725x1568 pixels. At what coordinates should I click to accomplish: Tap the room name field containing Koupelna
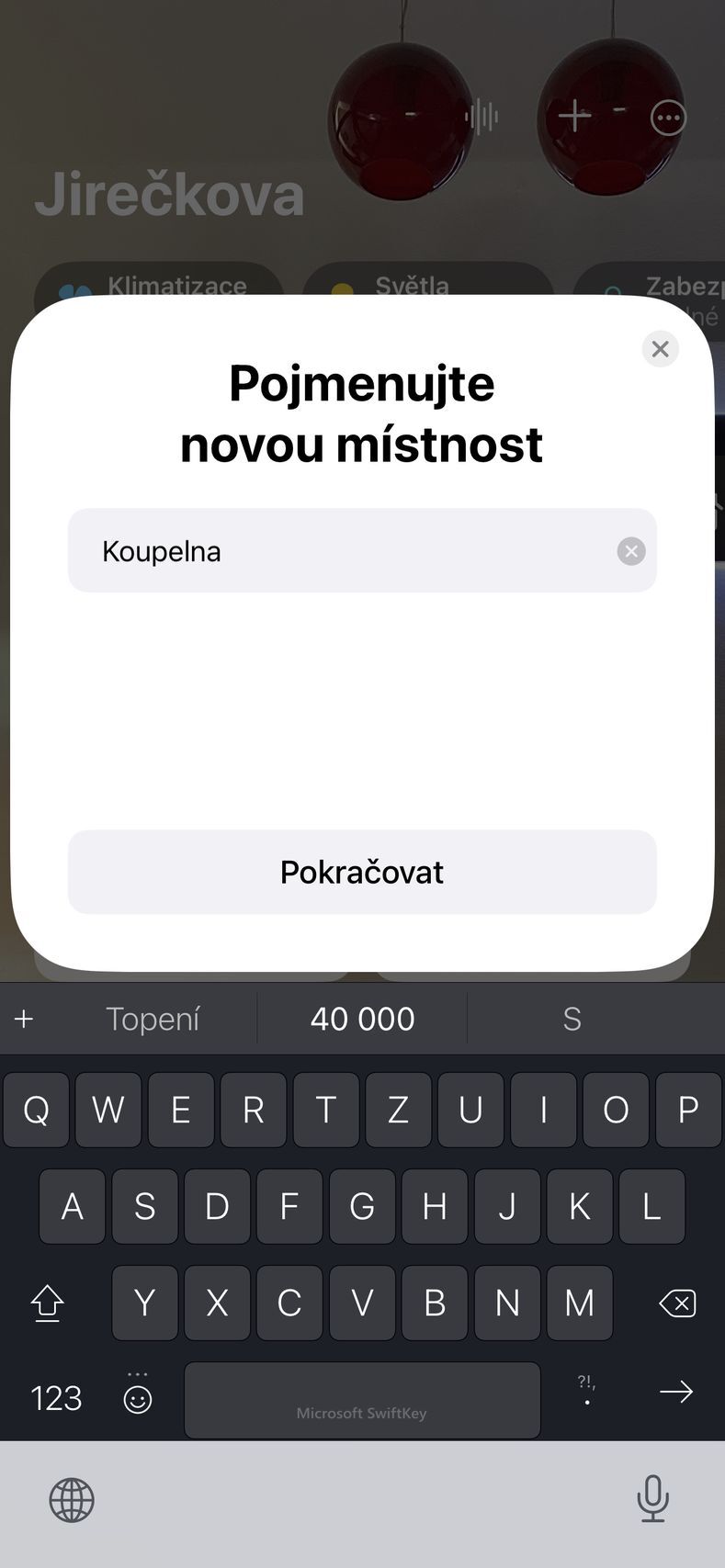349,551
